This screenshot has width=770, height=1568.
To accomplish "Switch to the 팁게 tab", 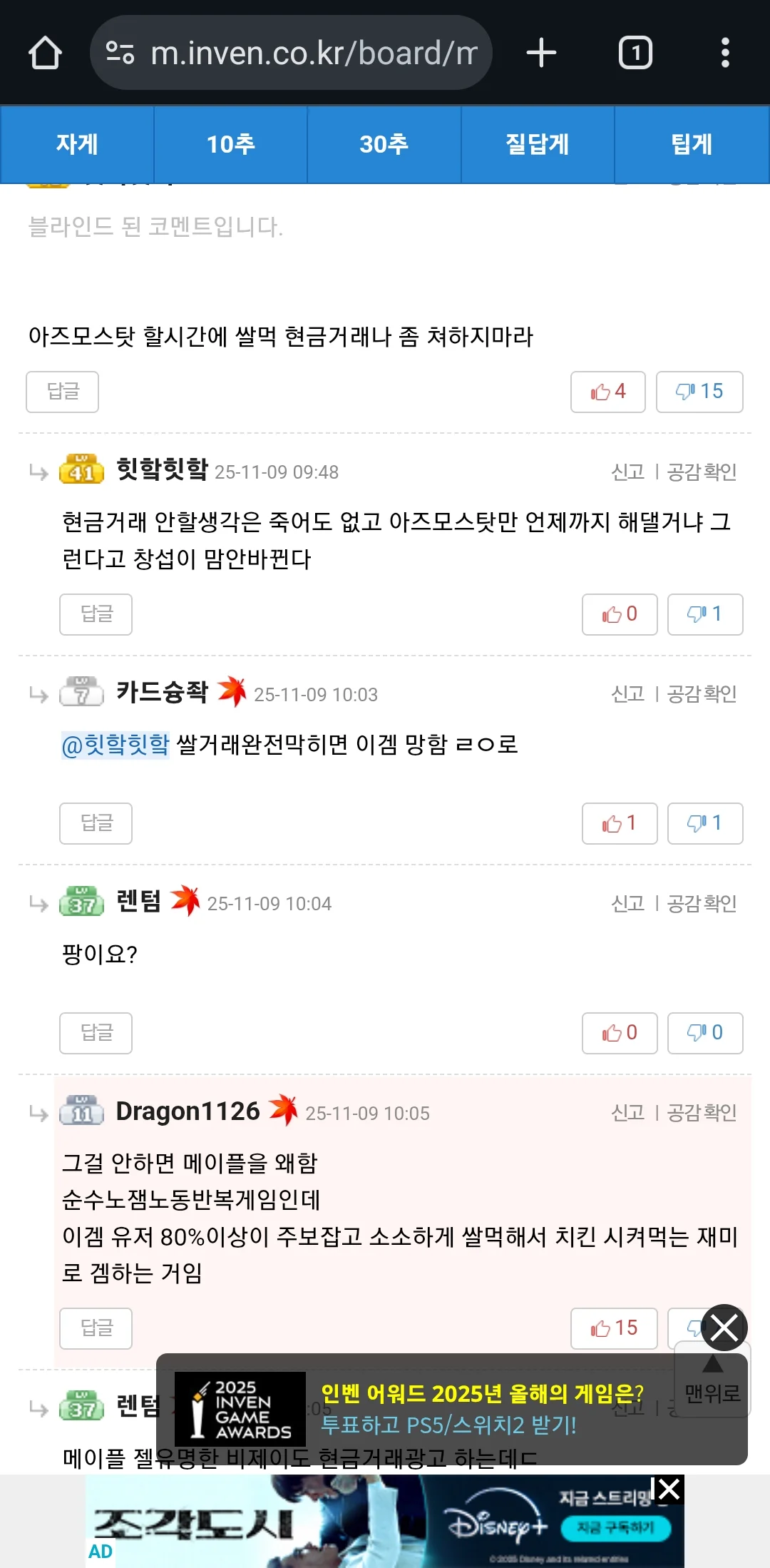I will click(x=691, y=144).
